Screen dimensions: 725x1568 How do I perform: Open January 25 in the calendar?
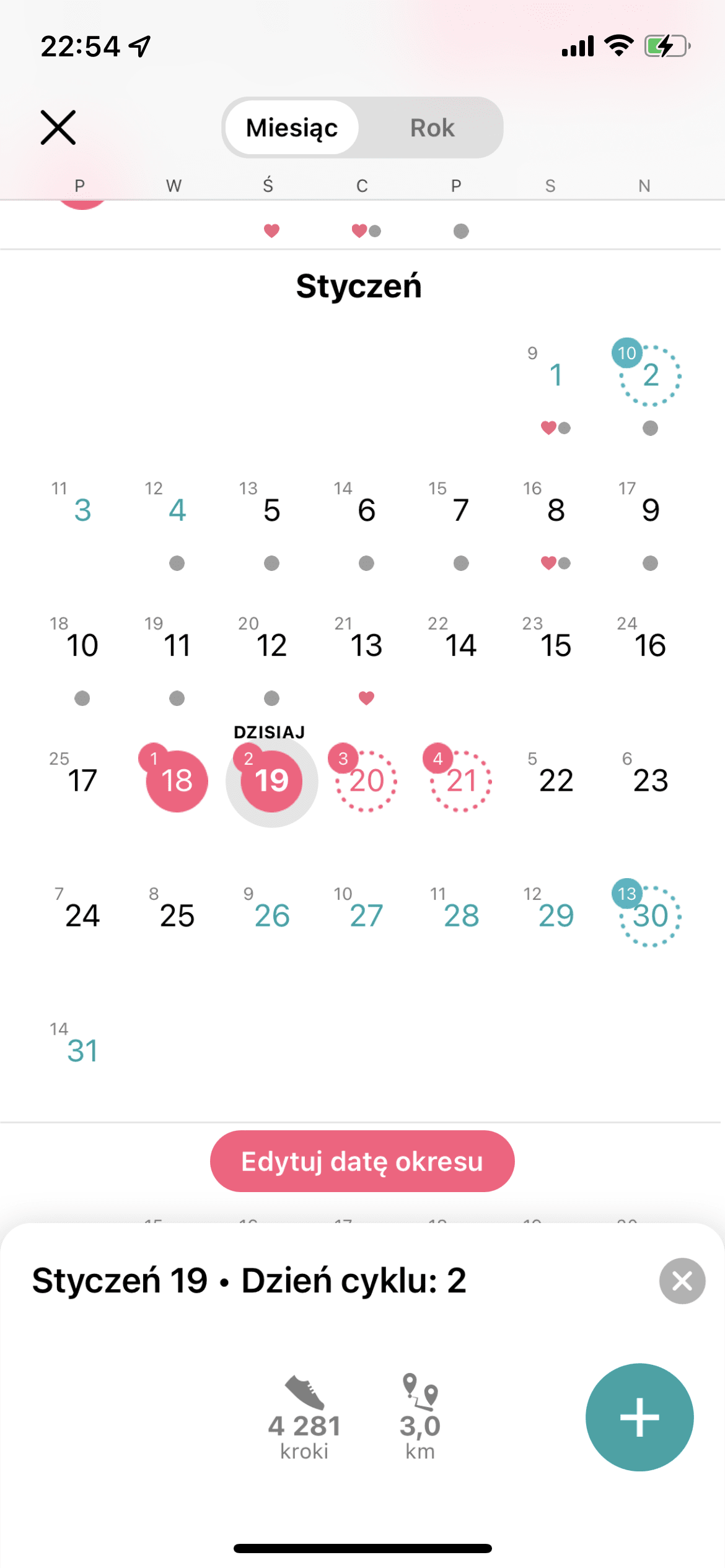[177, 915]
